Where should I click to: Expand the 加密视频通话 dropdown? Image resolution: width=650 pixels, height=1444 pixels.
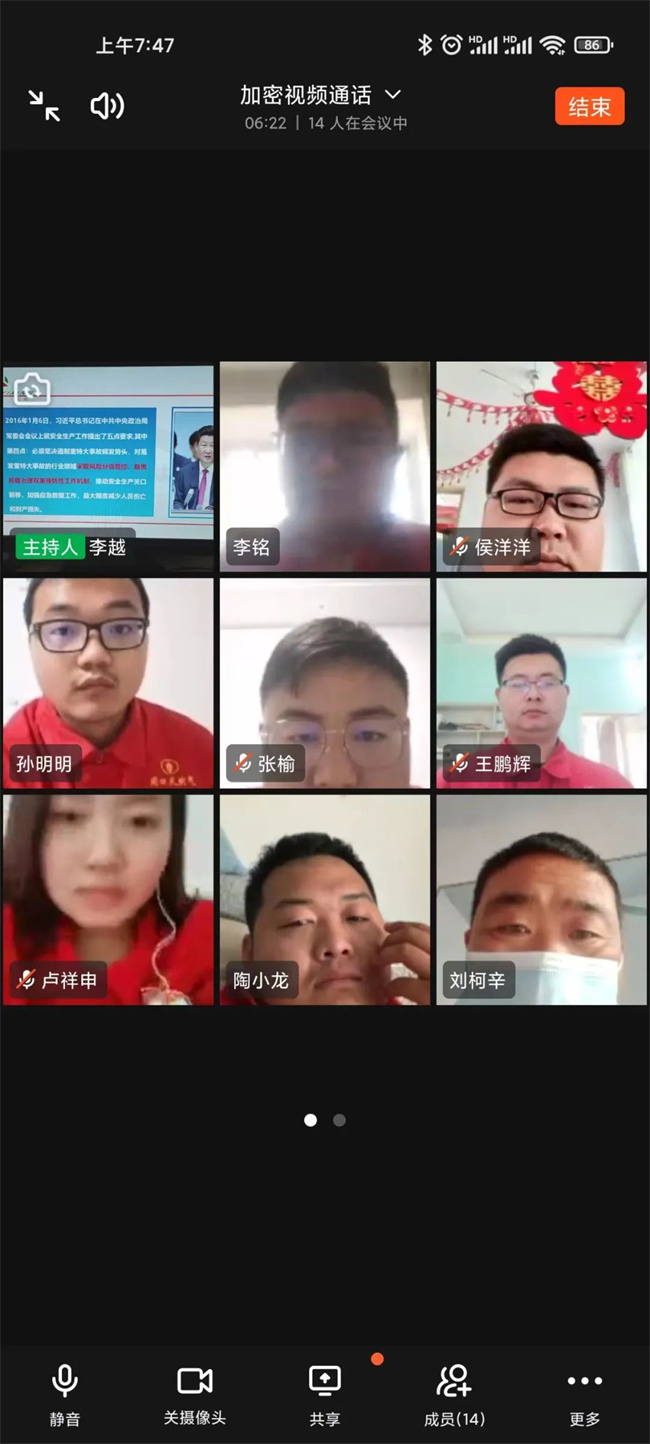pyautogui.click(x=393, y=94)
